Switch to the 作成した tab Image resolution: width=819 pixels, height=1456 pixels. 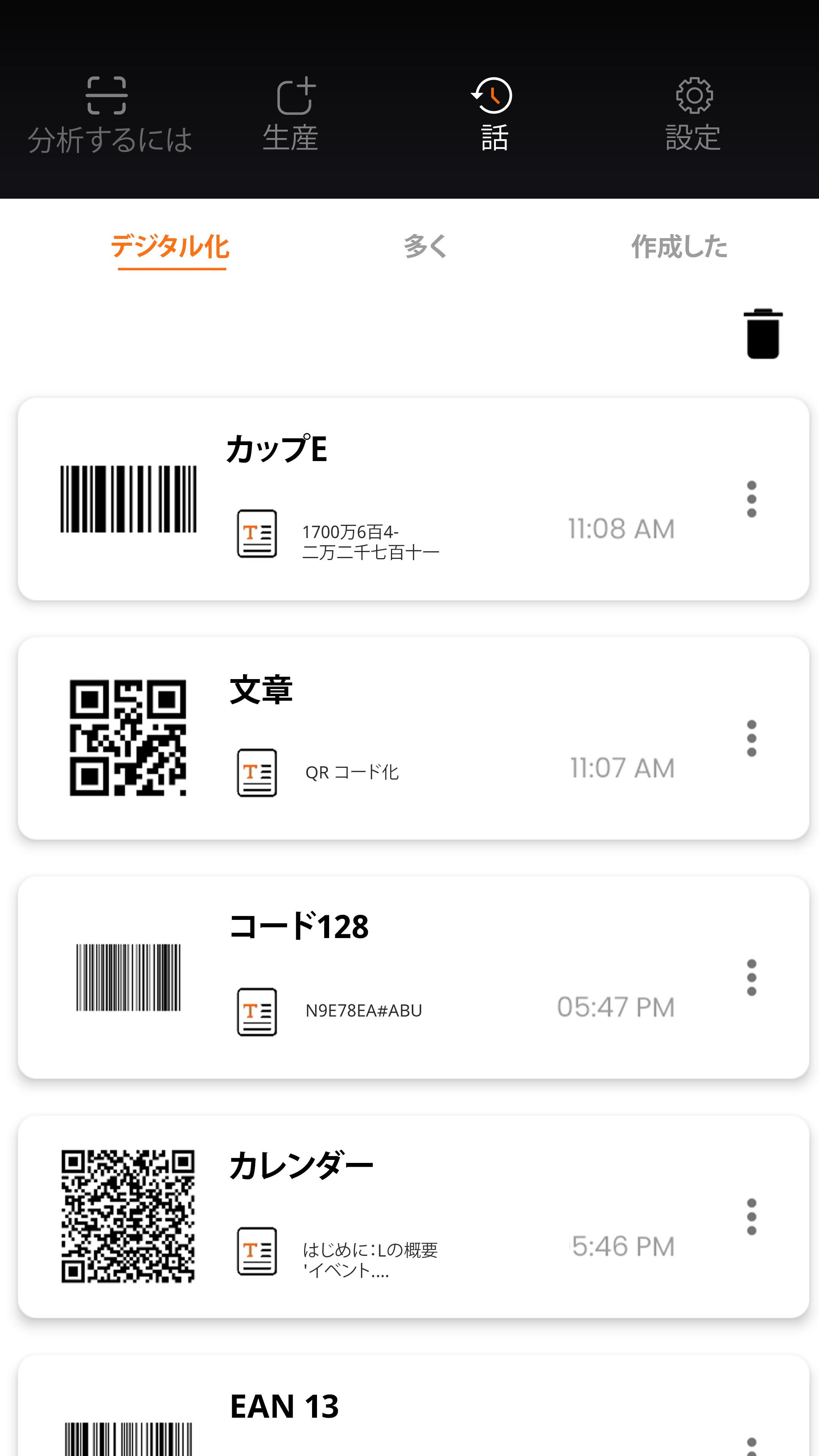pos(679,247)
